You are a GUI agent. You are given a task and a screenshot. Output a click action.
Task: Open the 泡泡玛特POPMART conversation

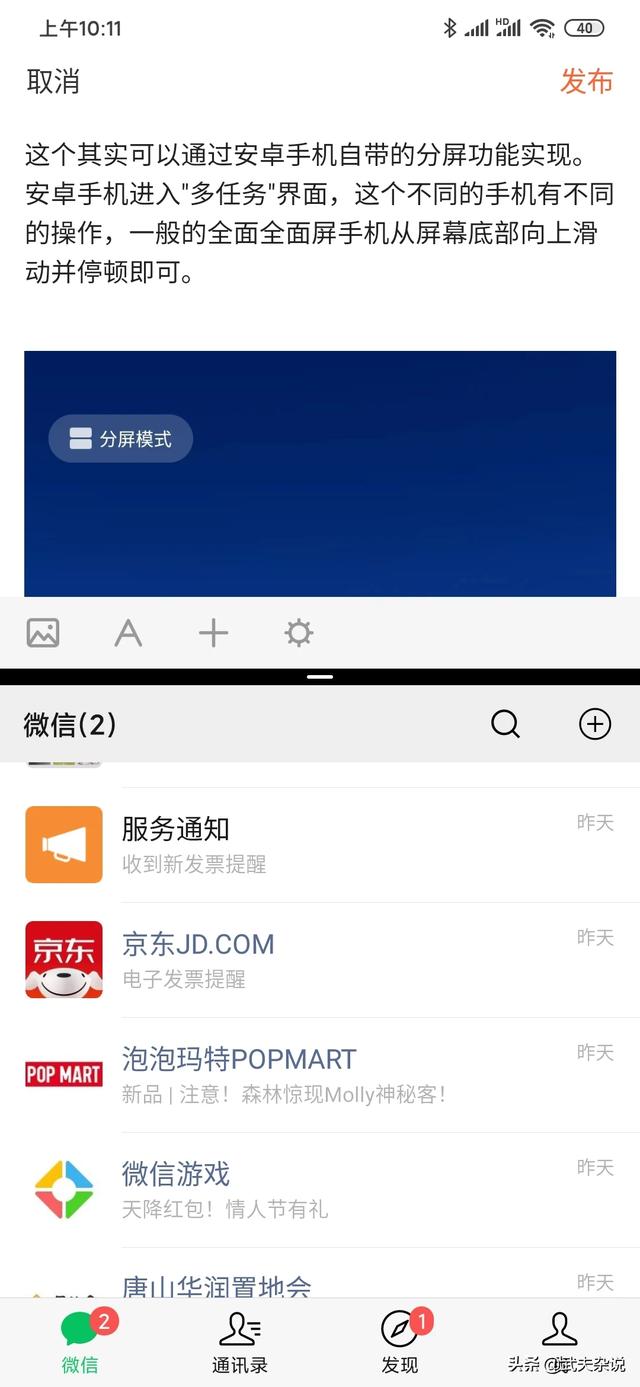coord(320,1075)
